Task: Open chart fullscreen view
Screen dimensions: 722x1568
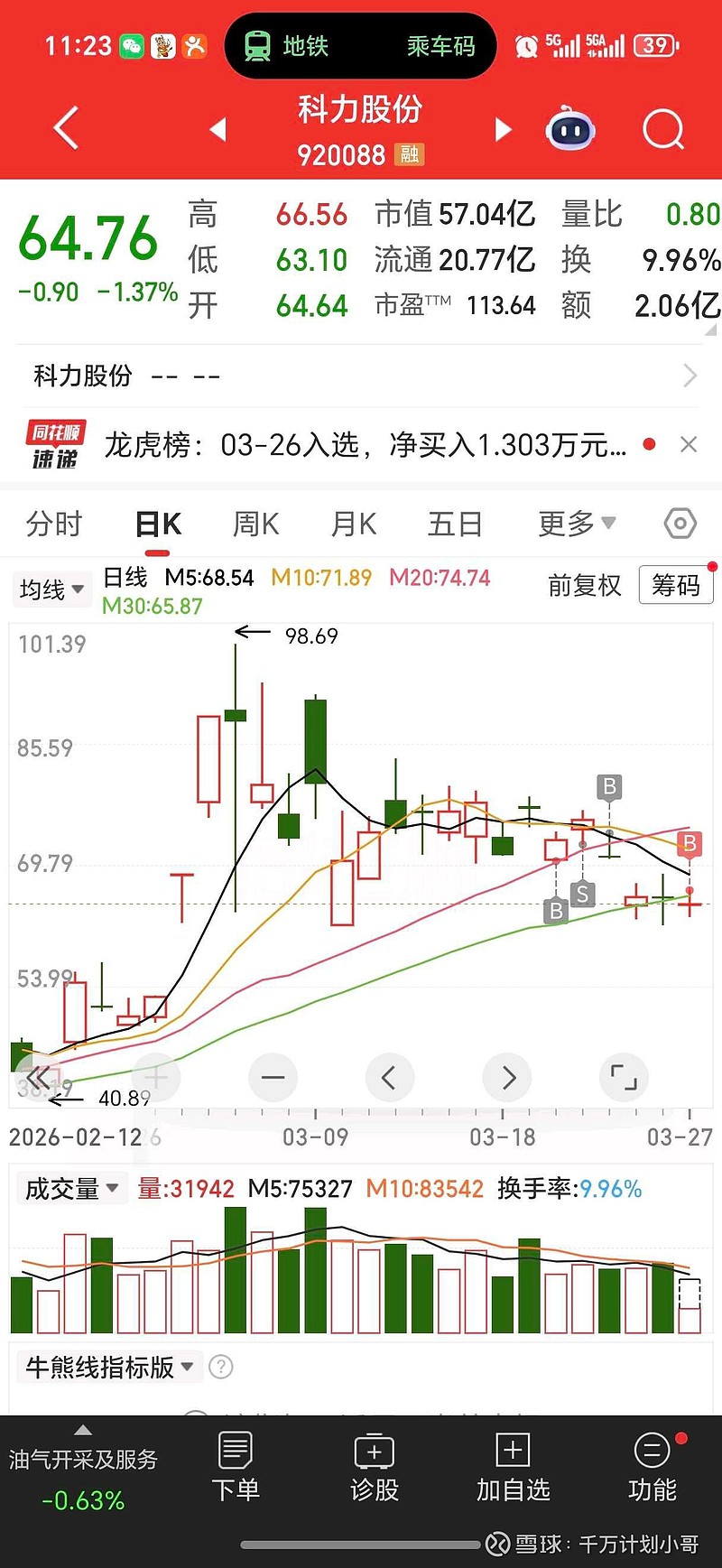Action: tap(624, 1077)
